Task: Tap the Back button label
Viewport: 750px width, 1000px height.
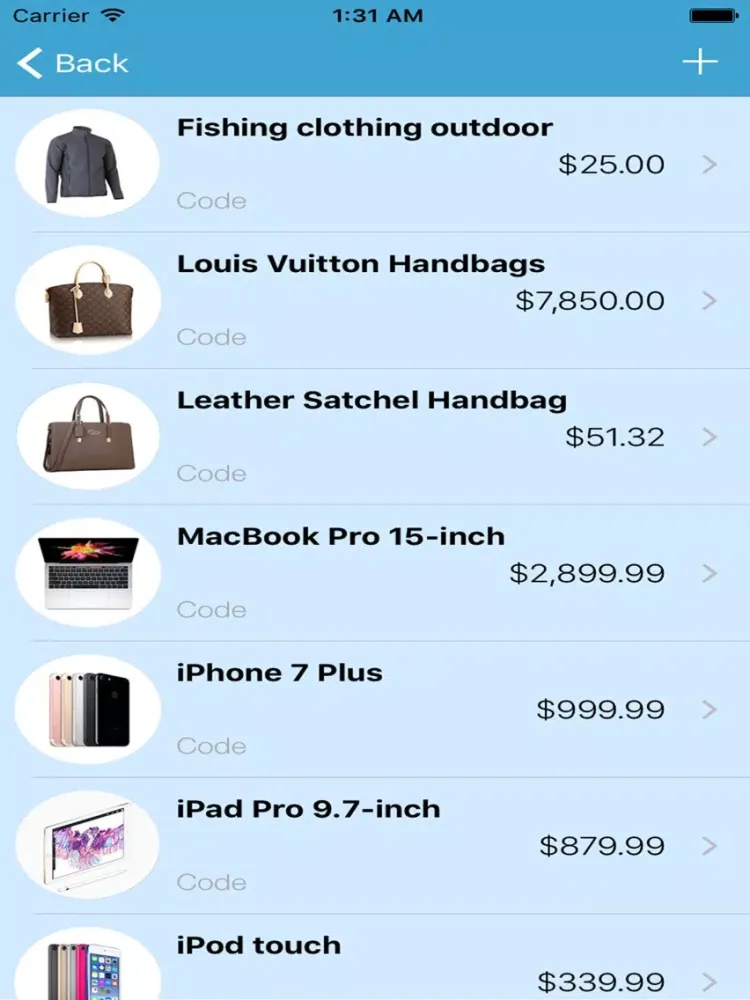Action: (90, 63)
